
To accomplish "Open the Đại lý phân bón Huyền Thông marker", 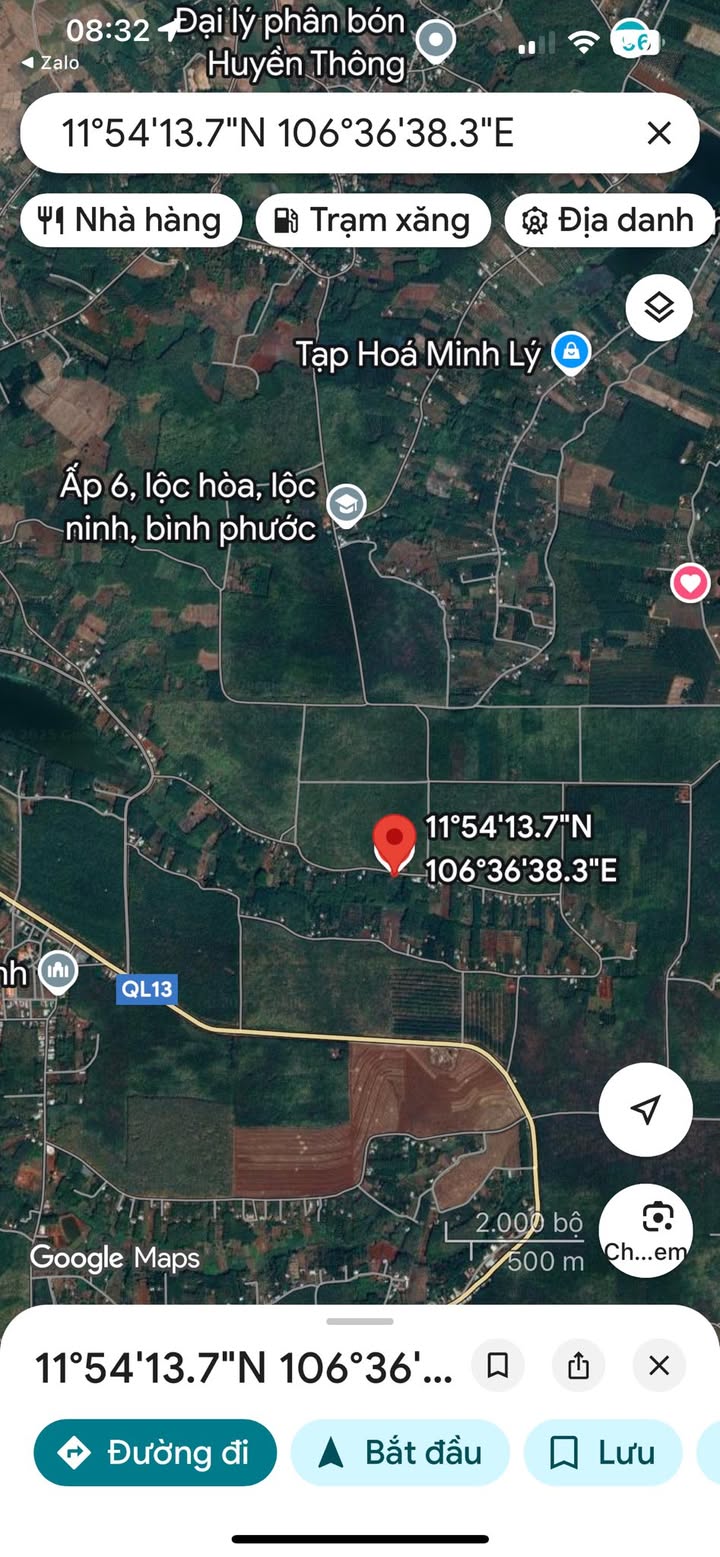I will point(436,40).
